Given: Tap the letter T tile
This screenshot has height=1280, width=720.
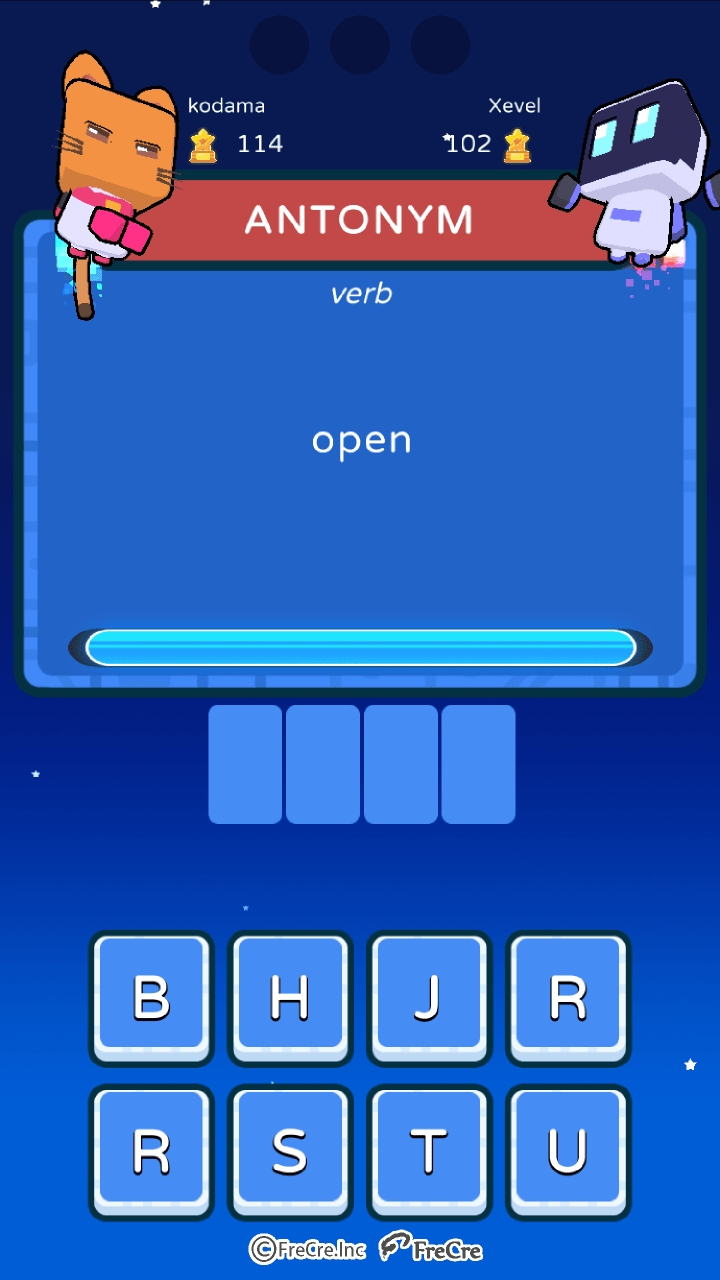Looking at the screenshot, I should [429, 1151].
